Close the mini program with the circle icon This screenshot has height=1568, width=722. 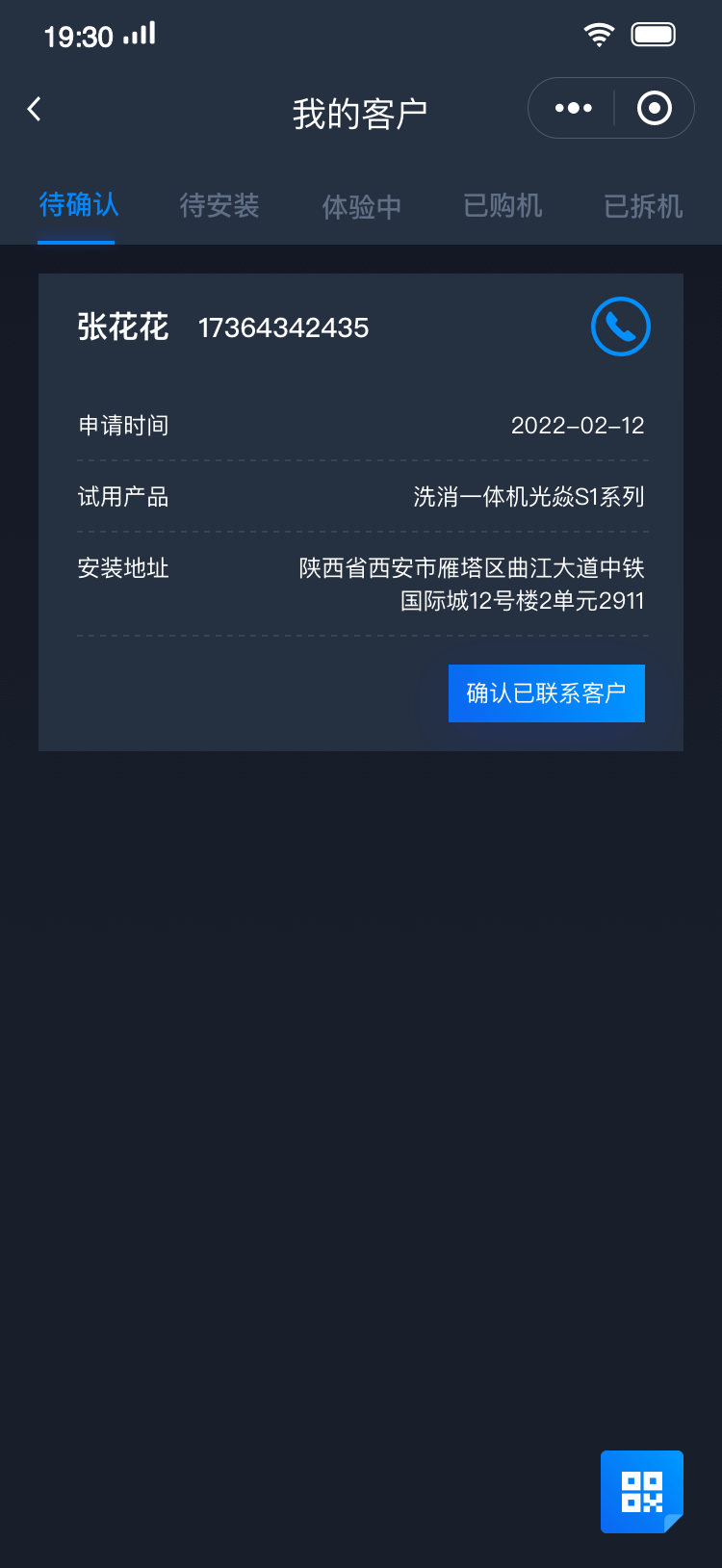[655, 108]
